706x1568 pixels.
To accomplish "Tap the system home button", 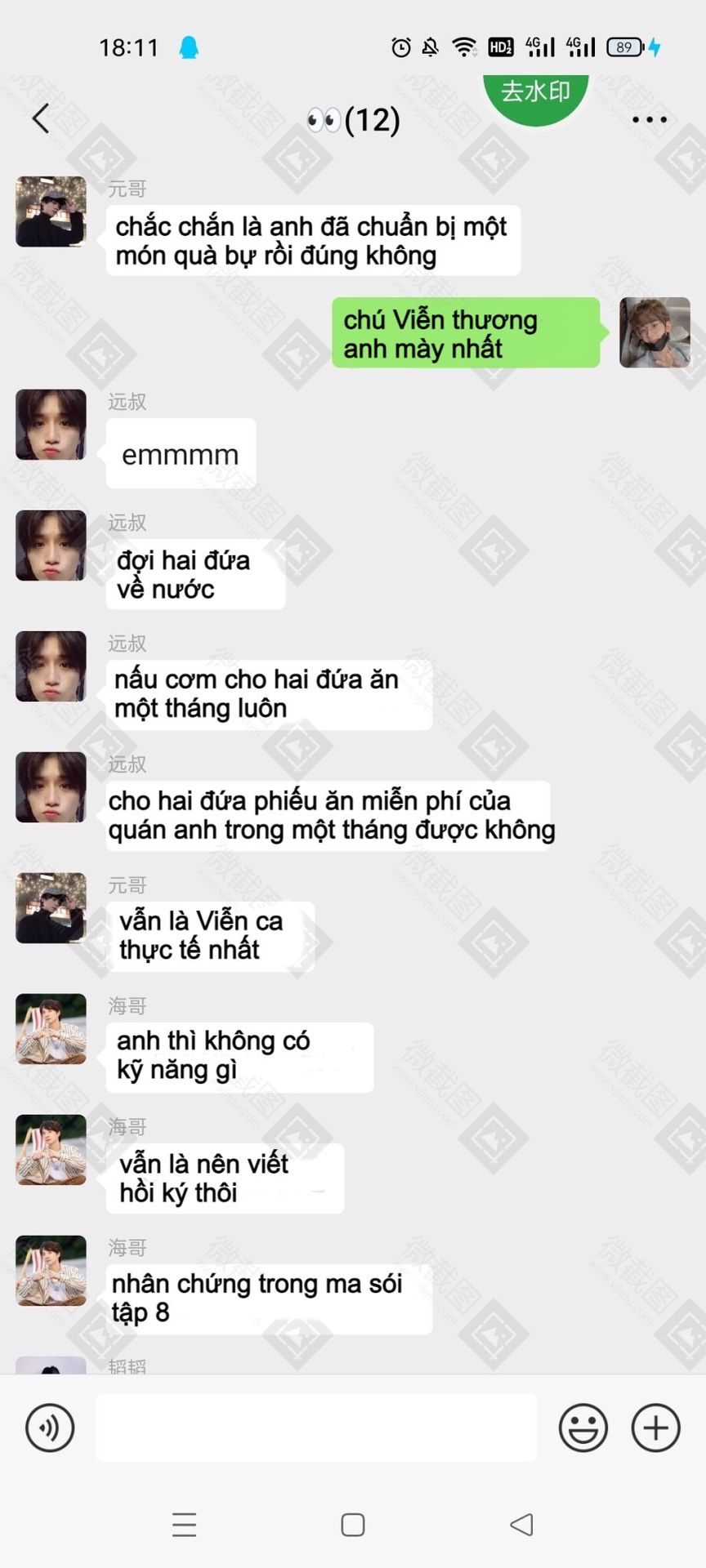I will point(353,1525).
